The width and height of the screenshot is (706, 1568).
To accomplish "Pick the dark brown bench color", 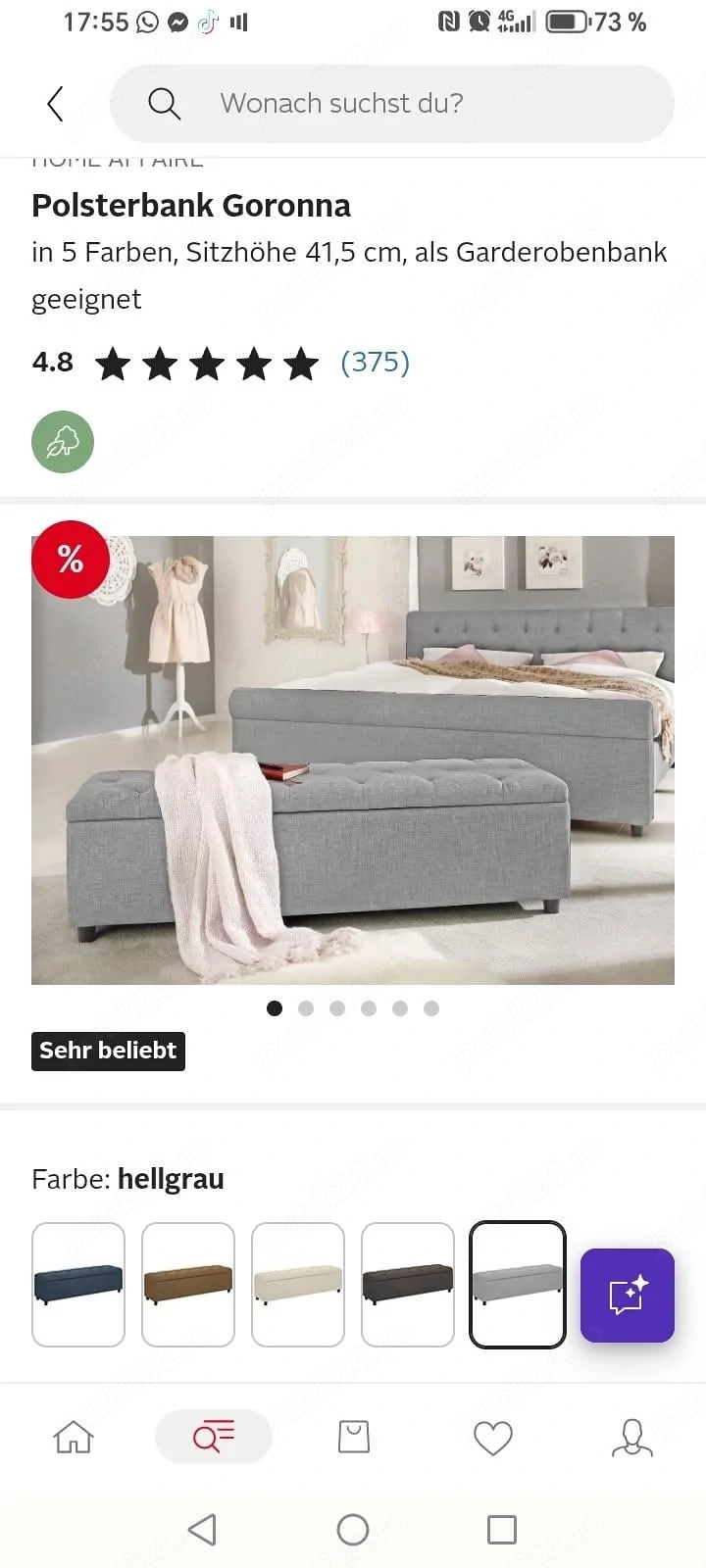I will (408, 1284).
